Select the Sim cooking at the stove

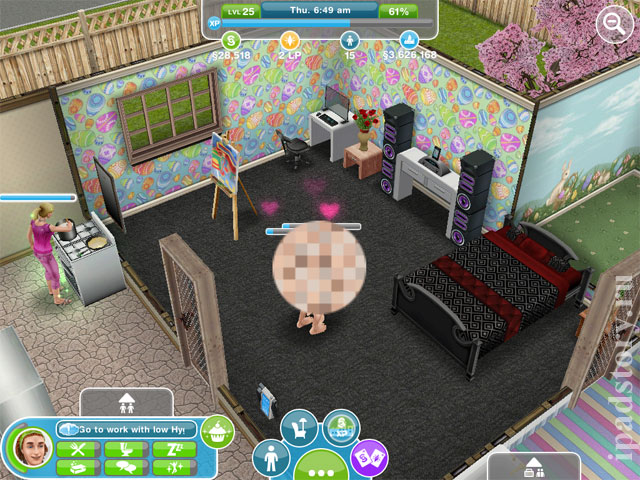point(46,248)
